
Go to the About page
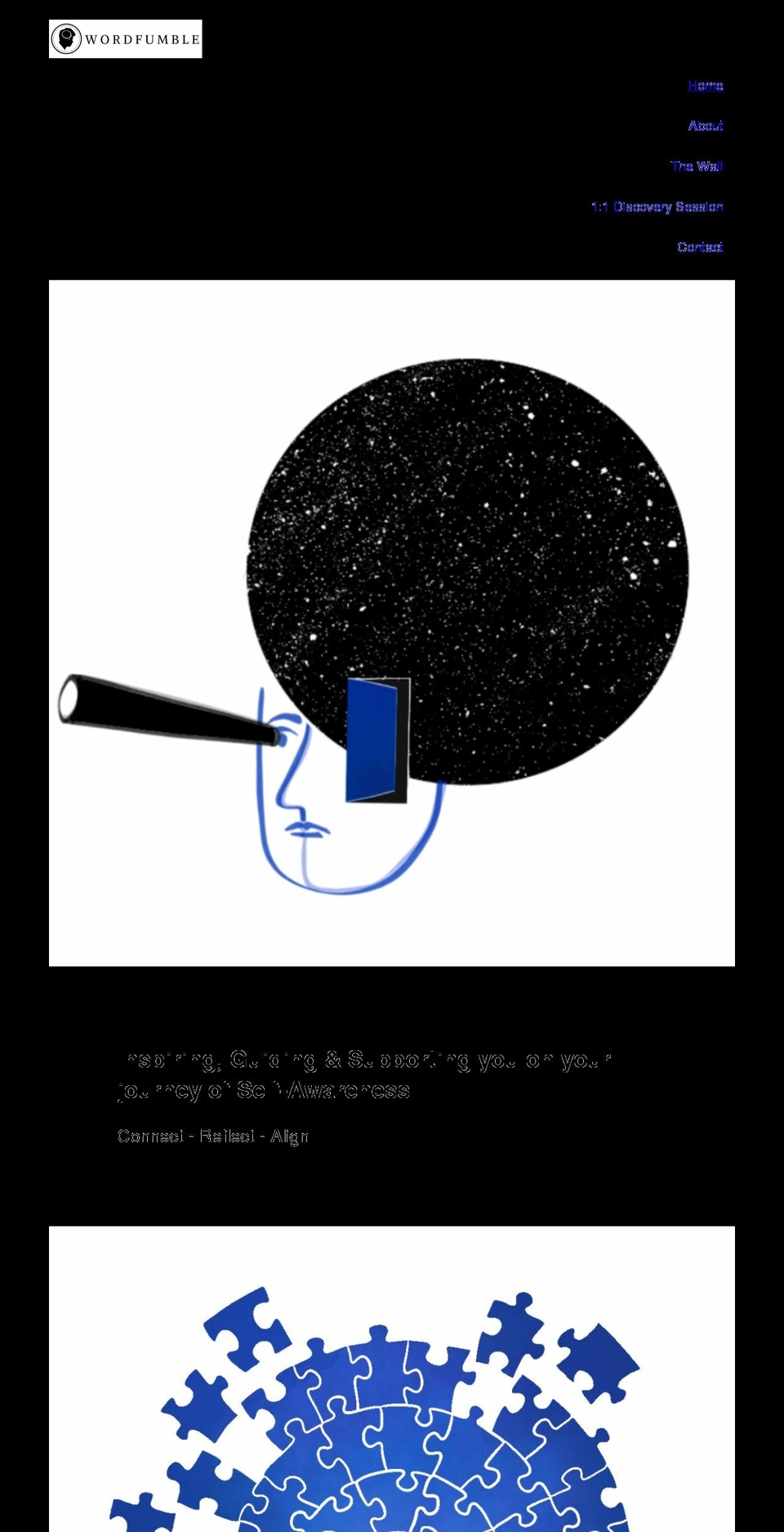[x=705, y=126]
